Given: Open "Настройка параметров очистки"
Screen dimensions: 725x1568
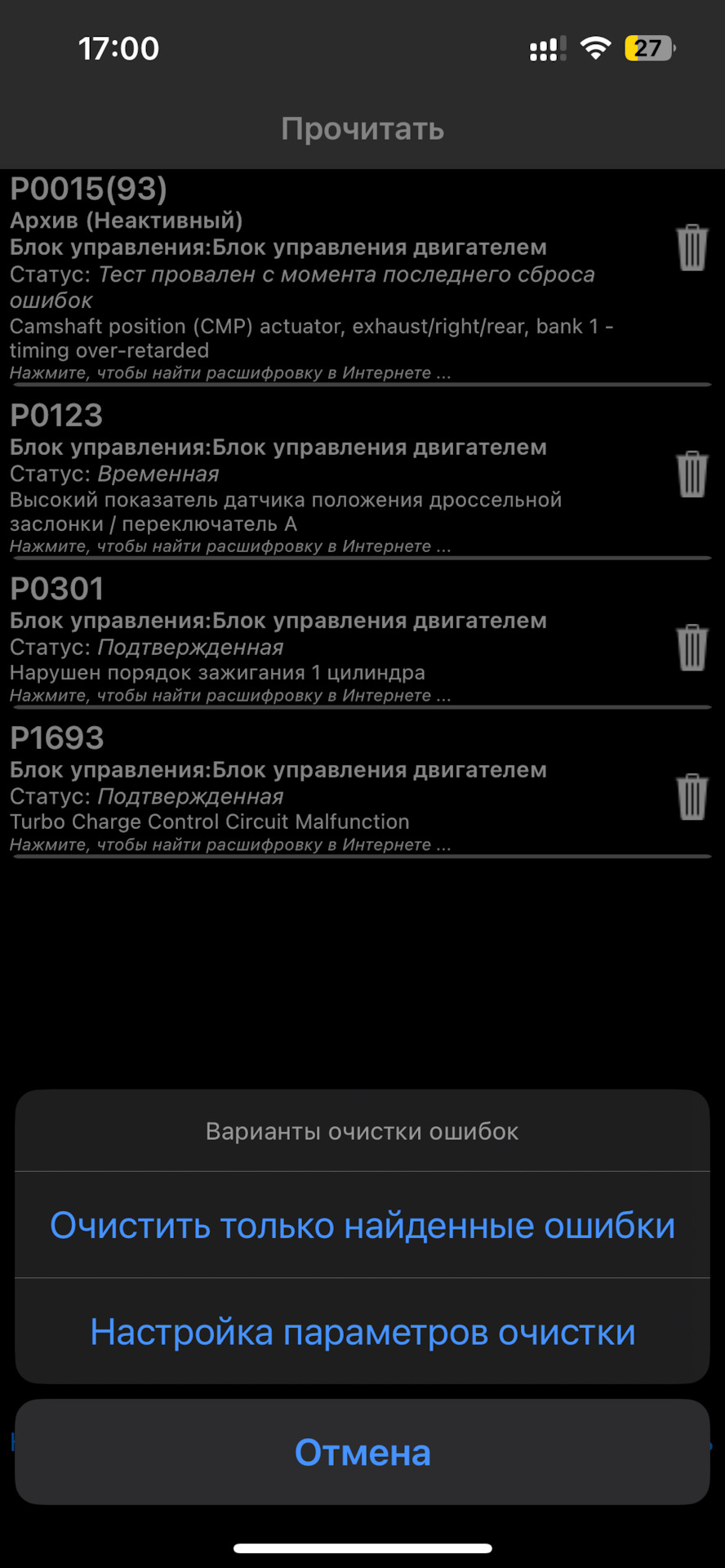Looking at the screenshot, I should click(x=362, y=1332).
